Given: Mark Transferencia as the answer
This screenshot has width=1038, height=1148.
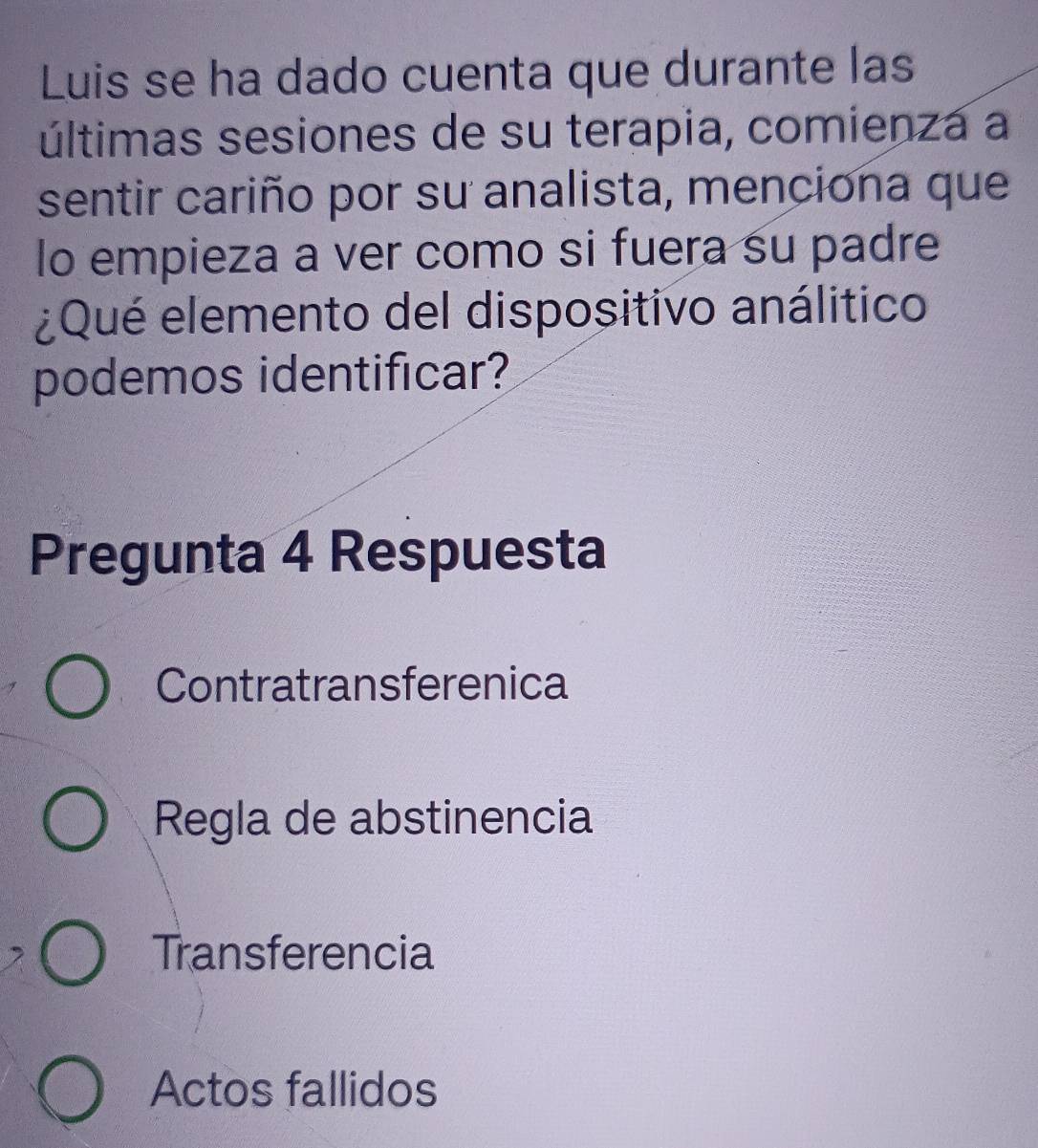Looking at the screenshot, I should [73, 955].
